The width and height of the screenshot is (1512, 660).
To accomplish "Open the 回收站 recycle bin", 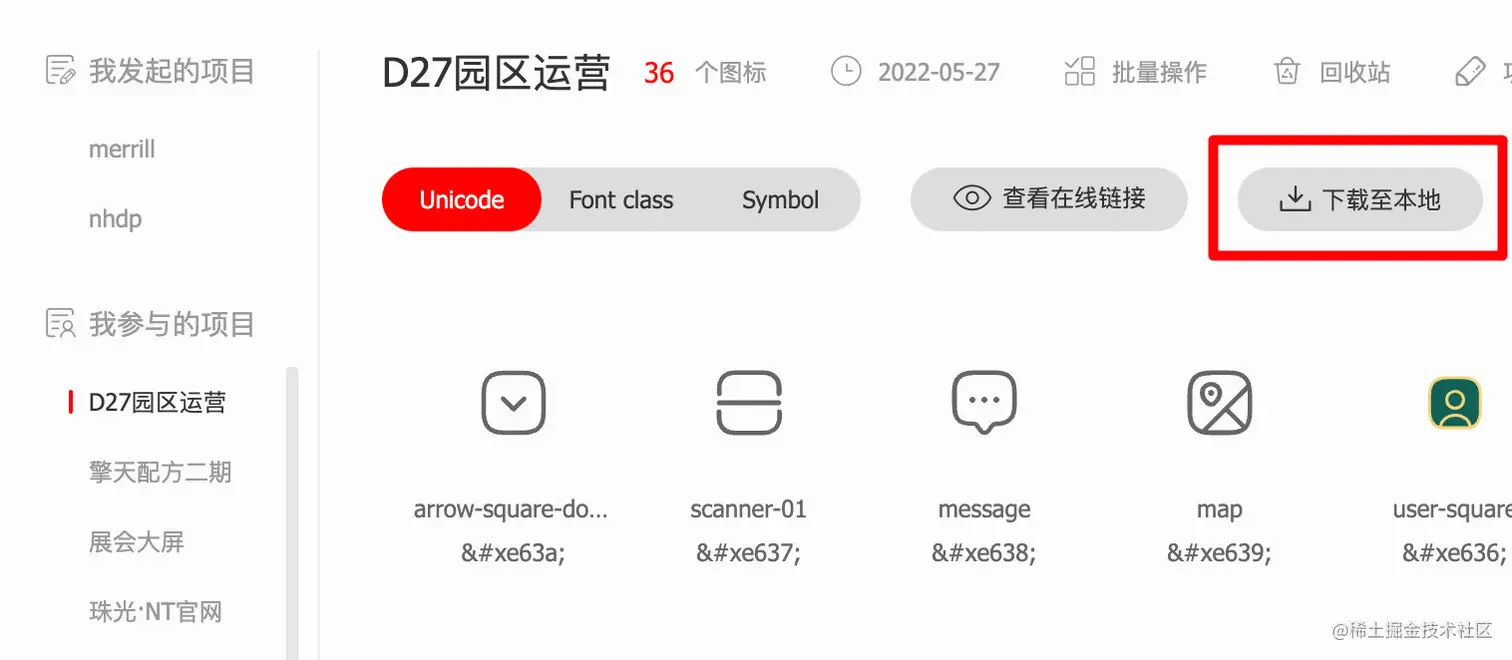I will pos(1331,72).
